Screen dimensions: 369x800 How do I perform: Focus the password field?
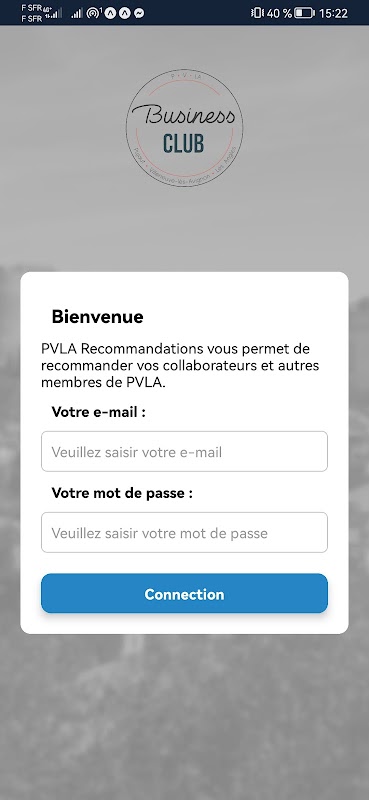click(184, 533)
